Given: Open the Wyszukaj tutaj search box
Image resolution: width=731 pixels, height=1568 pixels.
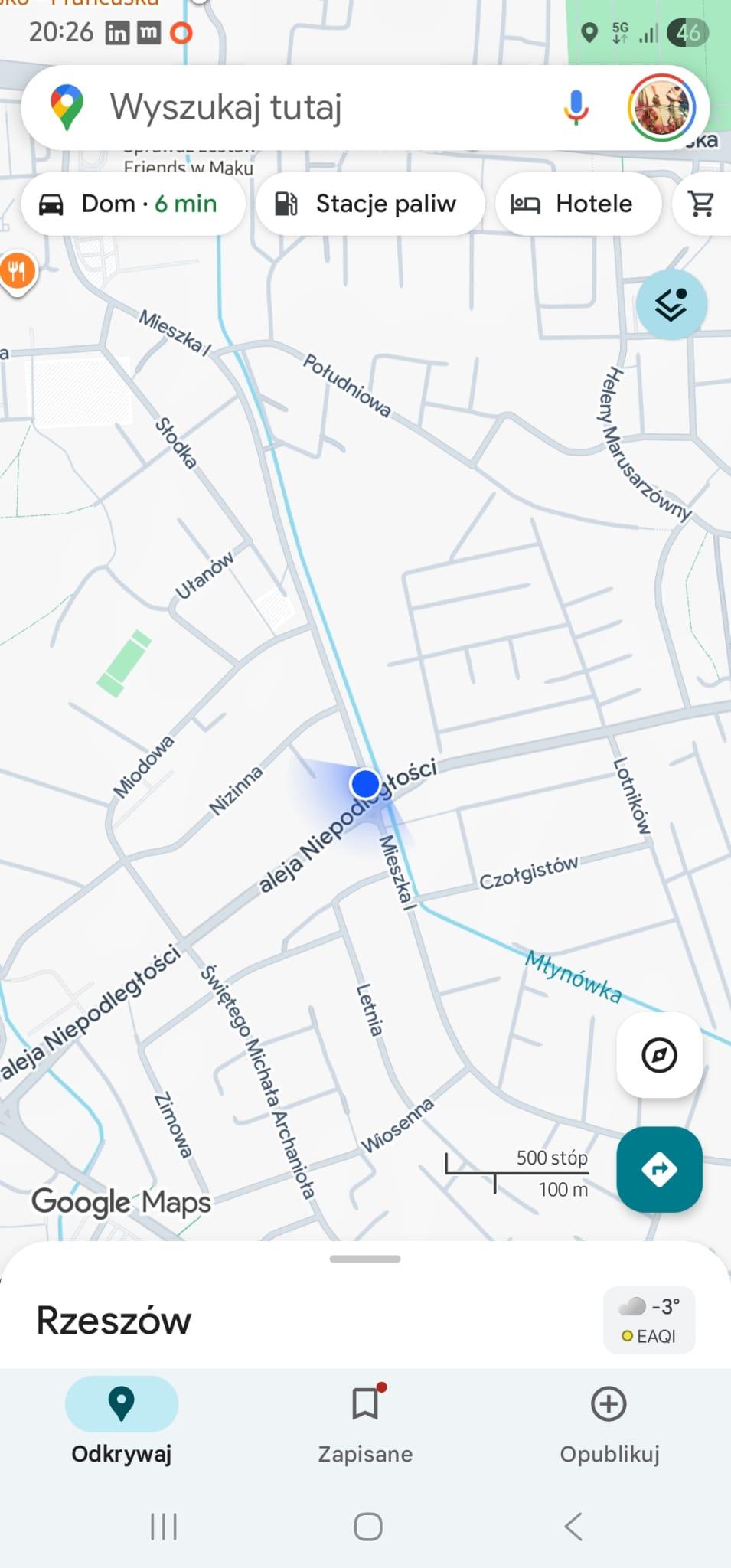Looking at the screenshot, I should pyautogui.click(x=306, y=107).
